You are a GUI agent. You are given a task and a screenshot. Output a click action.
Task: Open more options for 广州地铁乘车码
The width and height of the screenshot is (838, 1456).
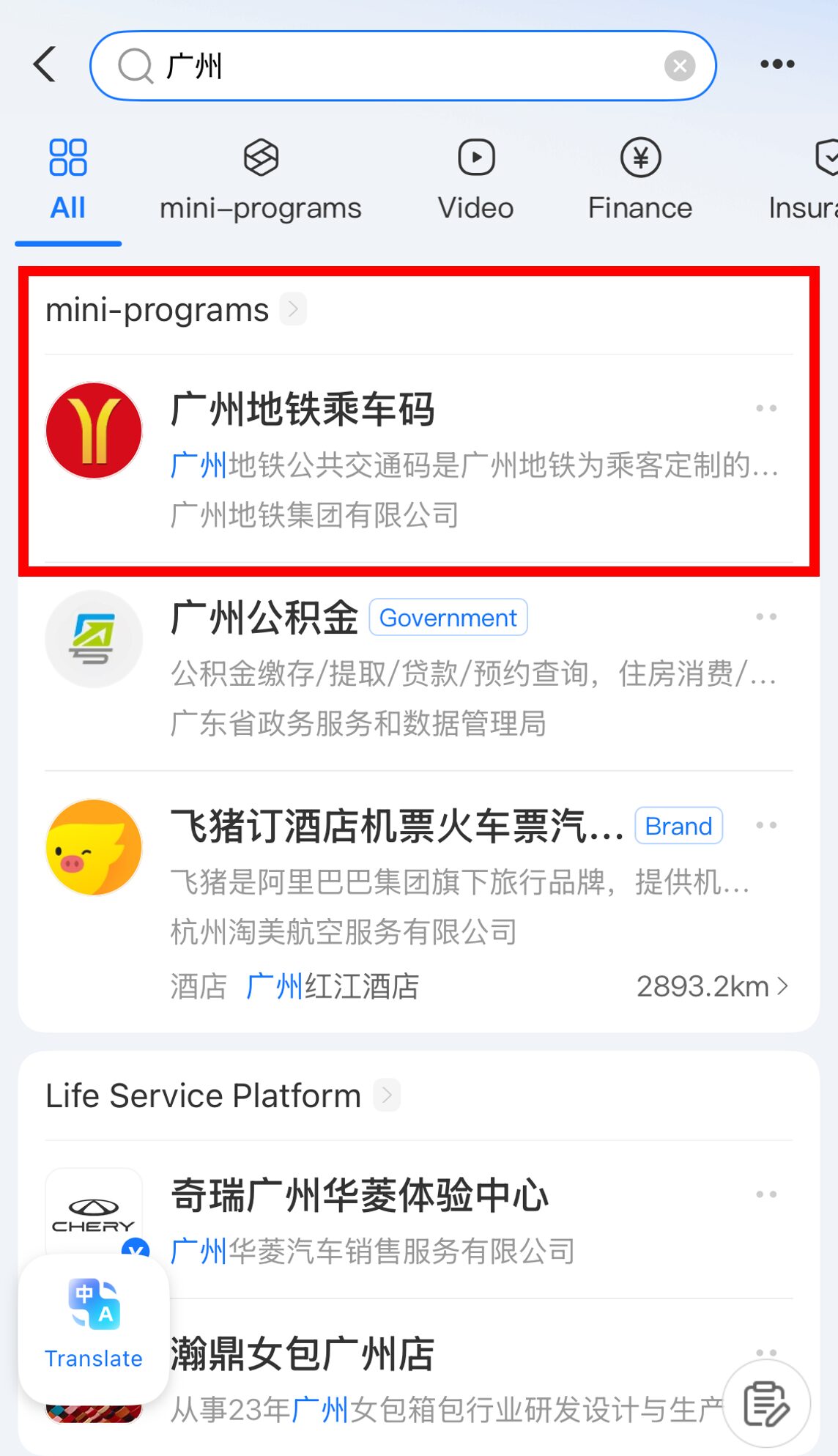[766, 408]
